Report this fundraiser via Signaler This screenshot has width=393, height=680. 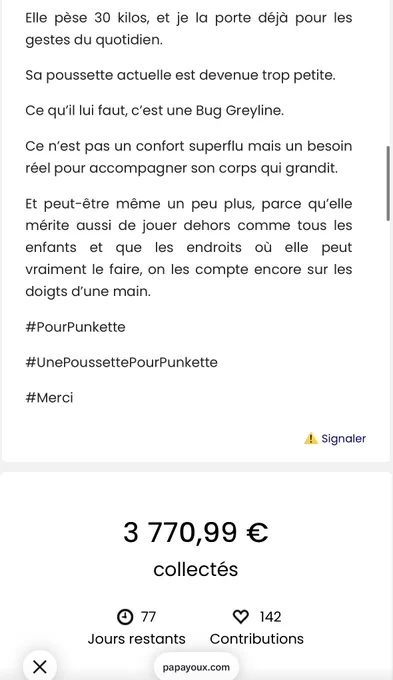coord(335,438)
